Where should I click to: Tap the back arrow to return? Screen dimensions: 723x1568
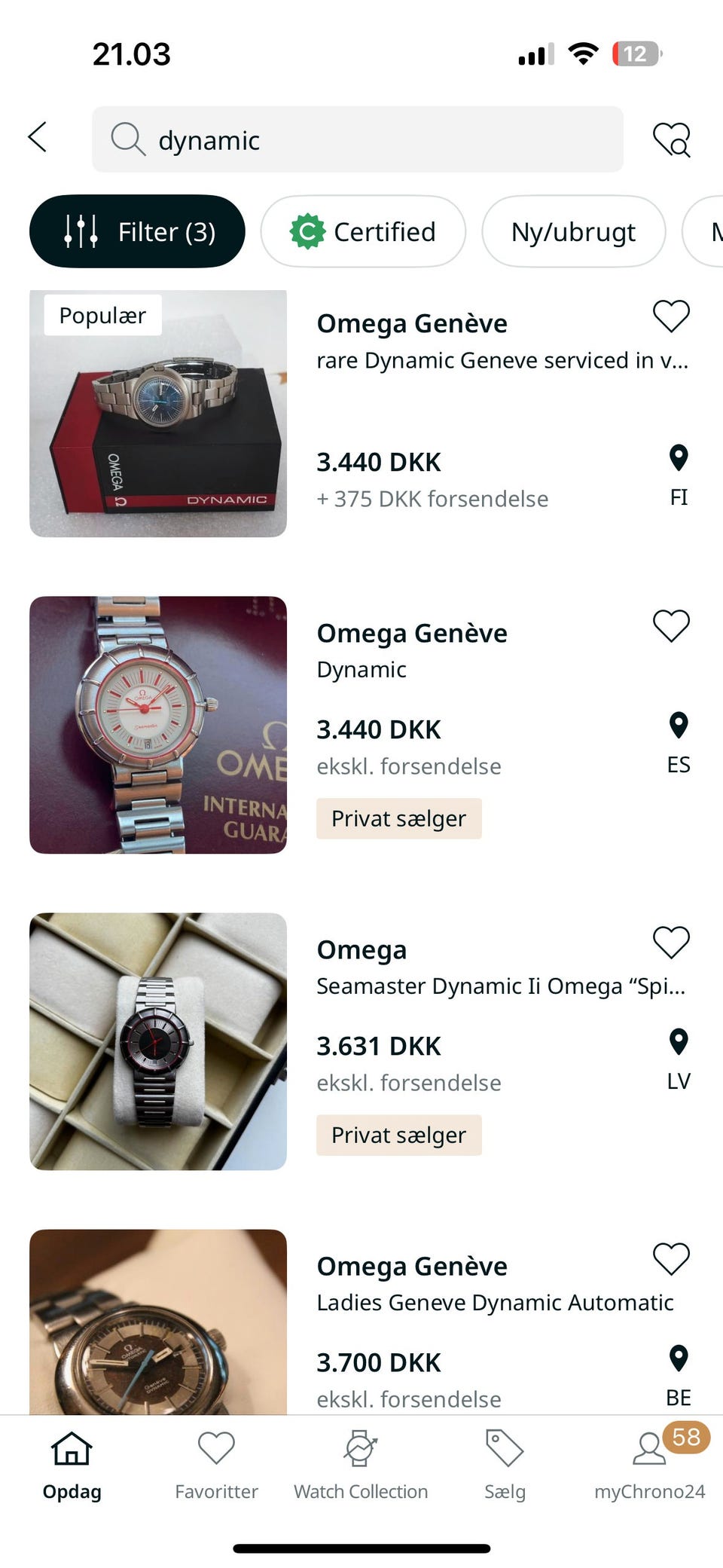coord(38,139)
